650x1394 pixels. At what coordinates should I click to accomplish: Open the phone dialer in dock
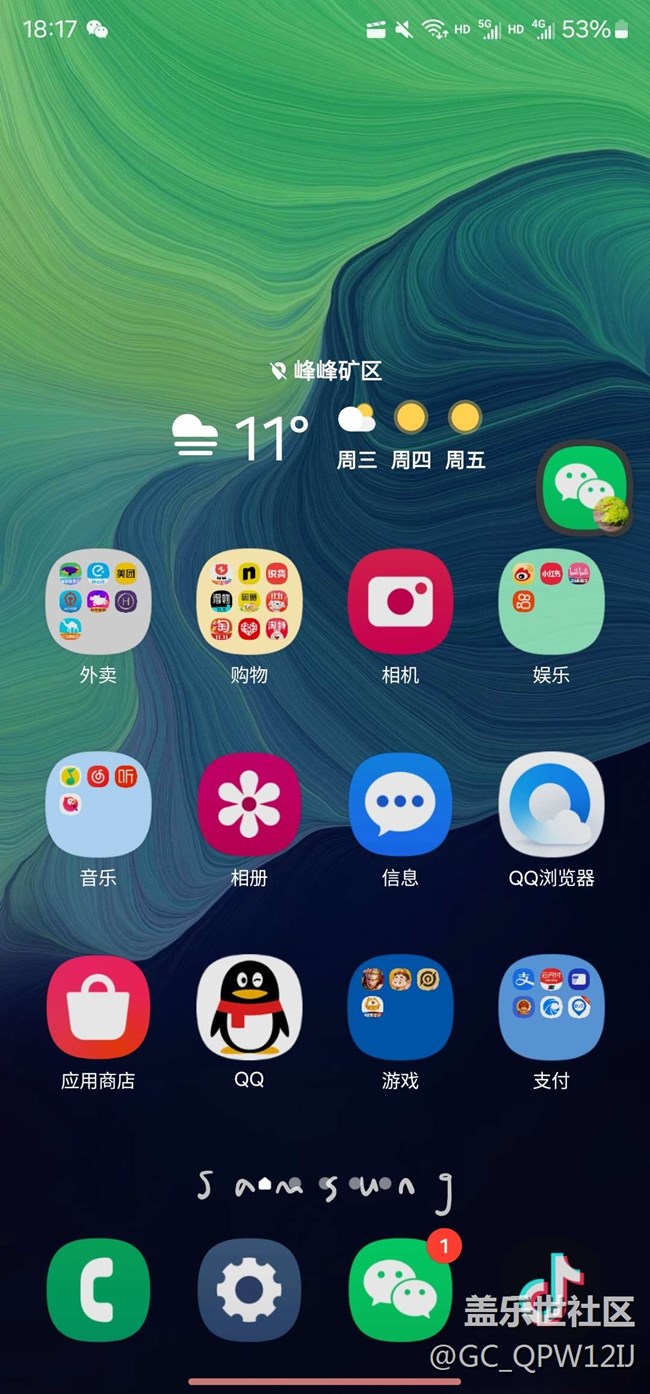pos(98,1290)
